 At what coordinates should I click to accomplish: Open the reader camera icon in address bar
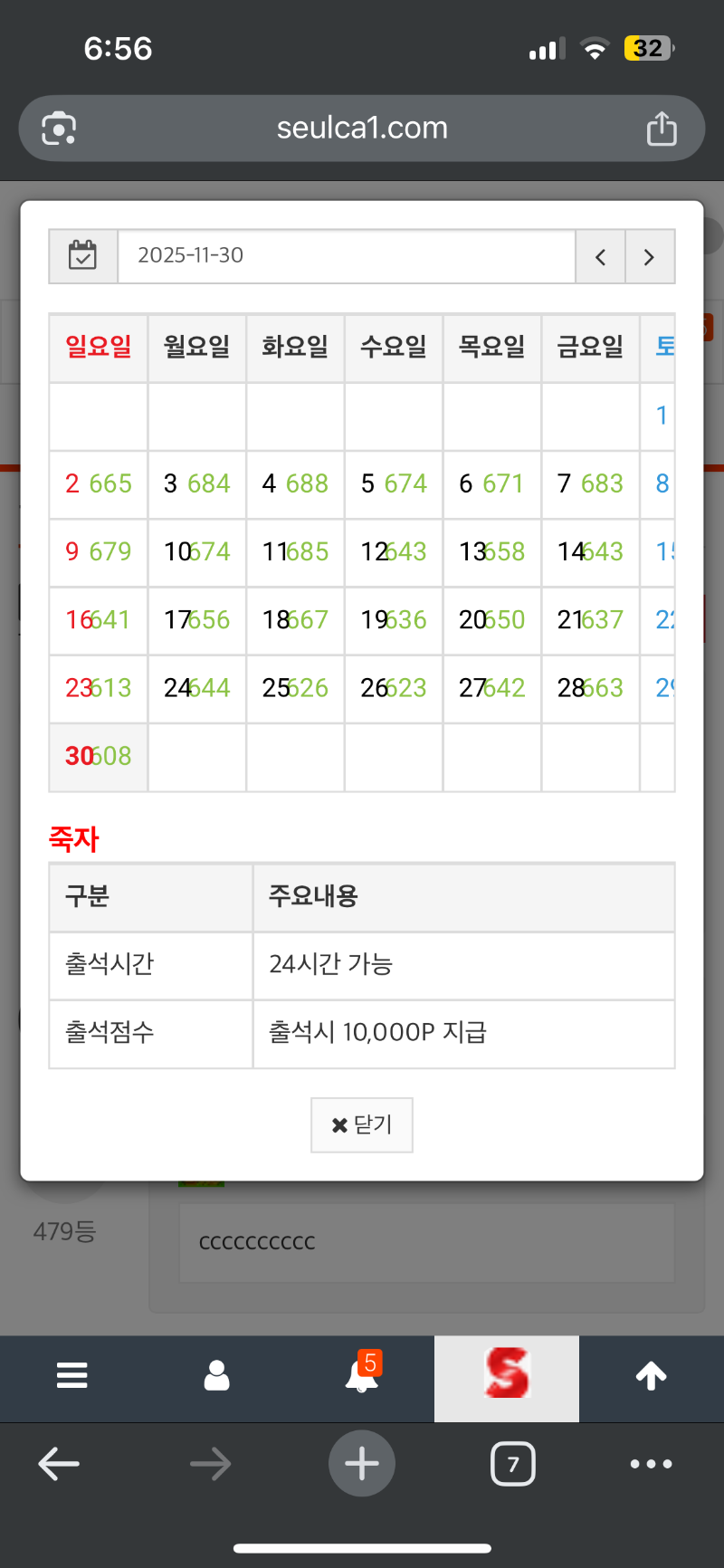tap(59, 129)
